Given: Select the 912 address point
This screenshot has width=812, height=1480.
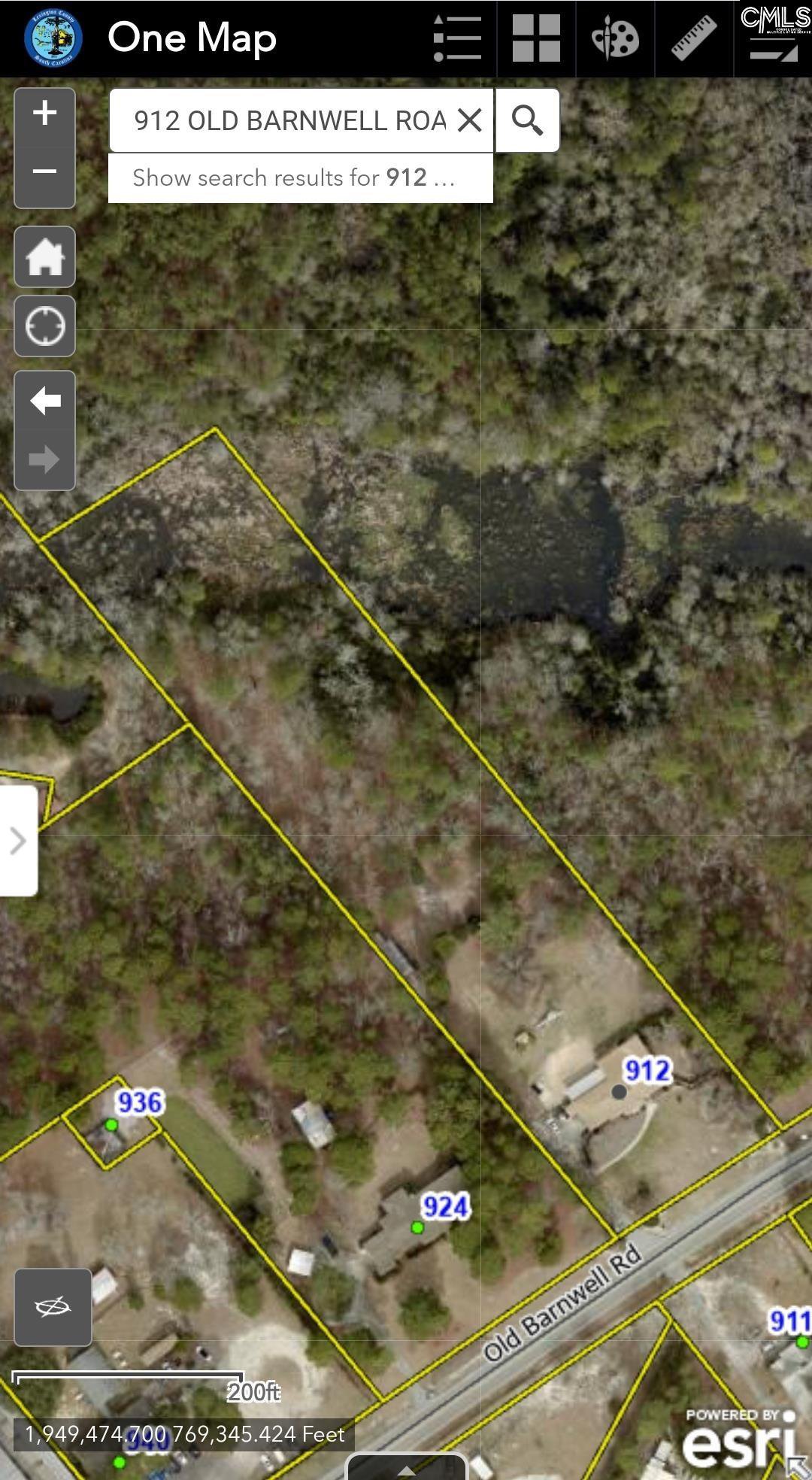Looking at the screenshot, I should point(619,1092).
